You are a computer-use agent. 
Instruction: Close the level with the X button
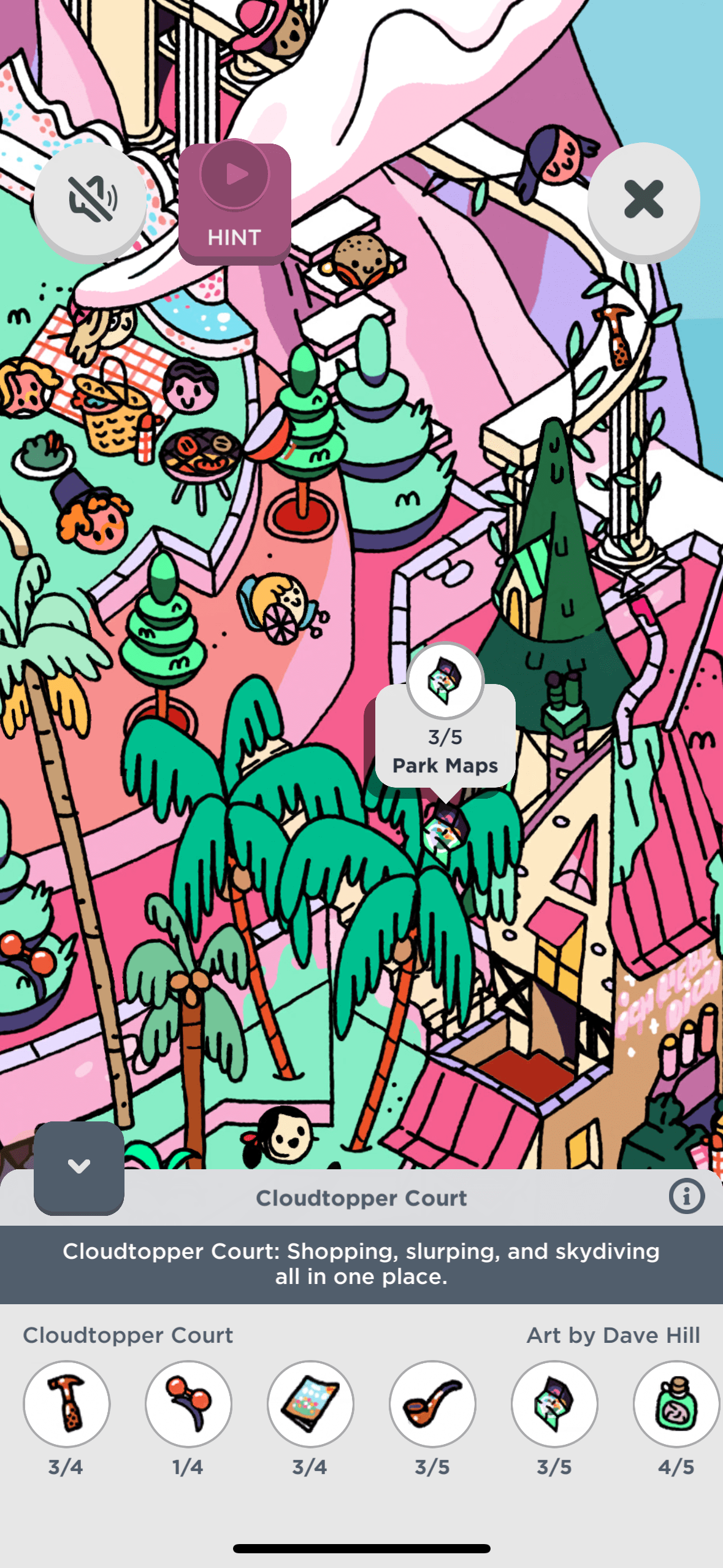[x=643, y=199]
